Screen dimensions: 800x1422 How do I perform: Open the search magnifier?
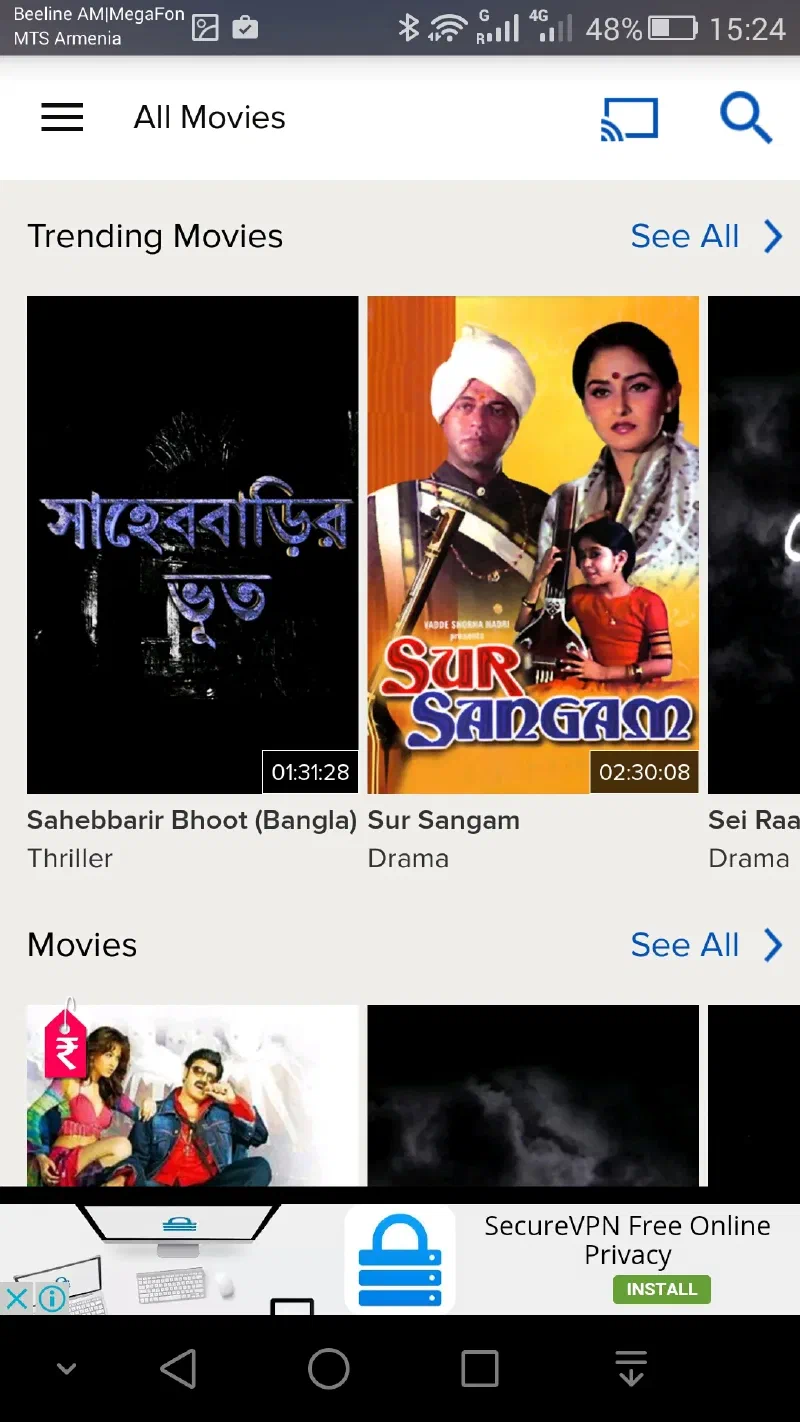tap(746, 119)
